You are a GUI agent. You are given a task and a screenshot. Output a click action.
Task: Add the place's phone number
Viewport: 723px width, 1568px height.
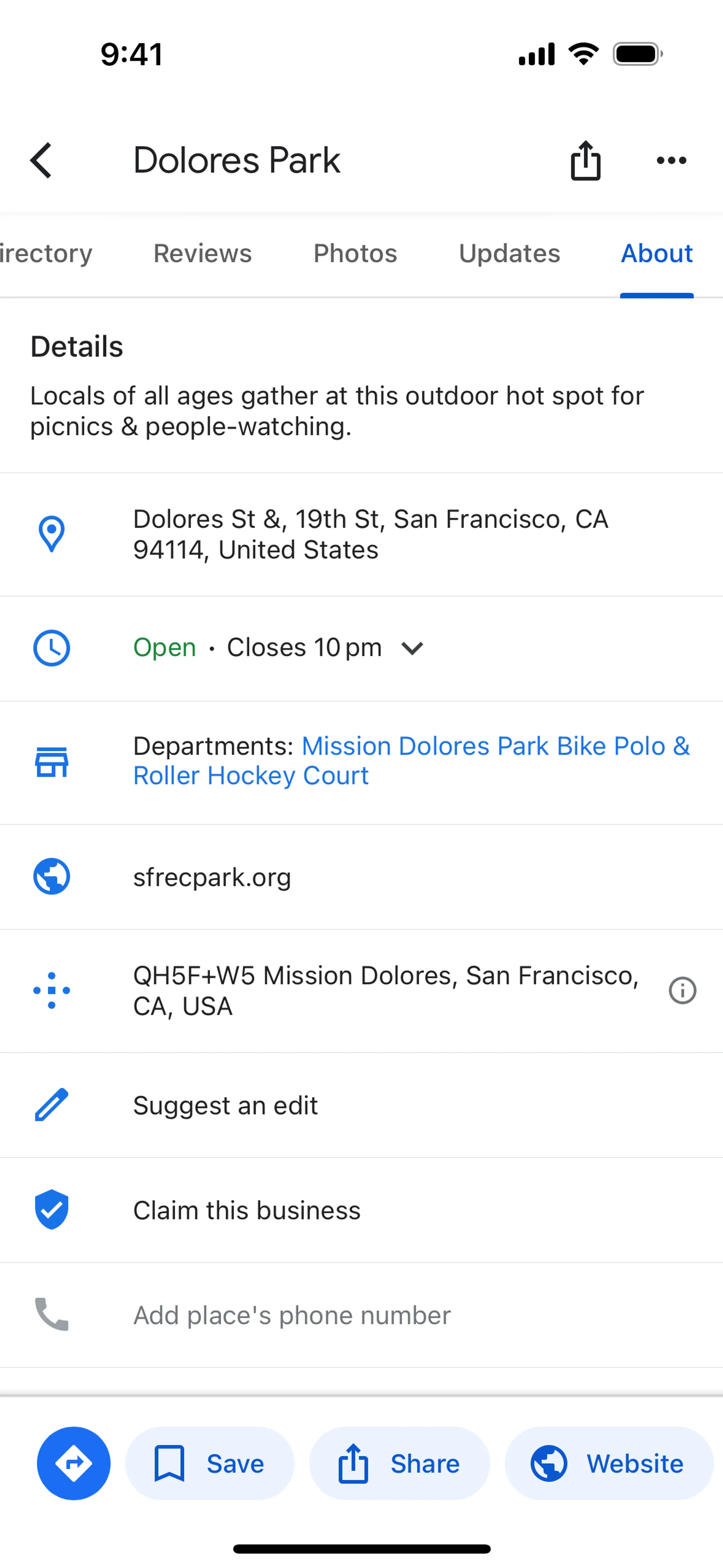pyautogui.click(x=291, y=1315)
